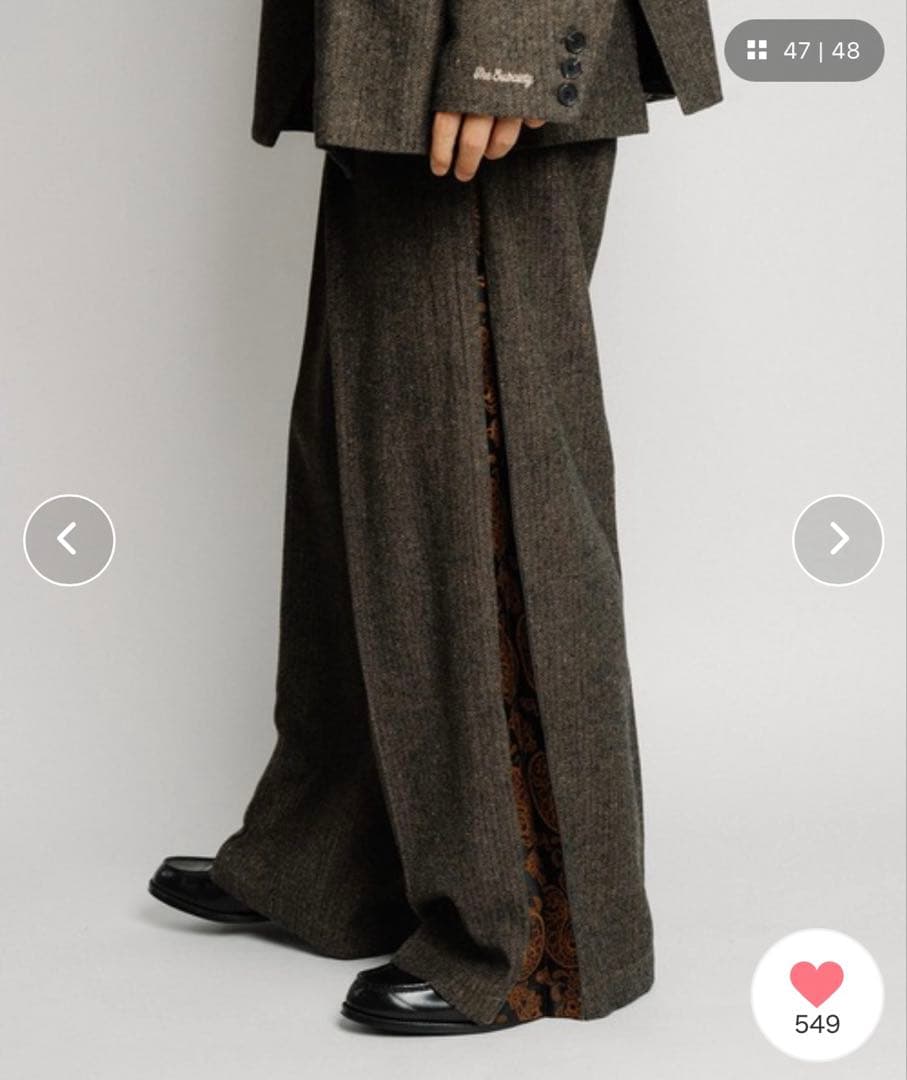Go to the previous product image
This screenshot has width=907, height=1080.
point(69,540)
